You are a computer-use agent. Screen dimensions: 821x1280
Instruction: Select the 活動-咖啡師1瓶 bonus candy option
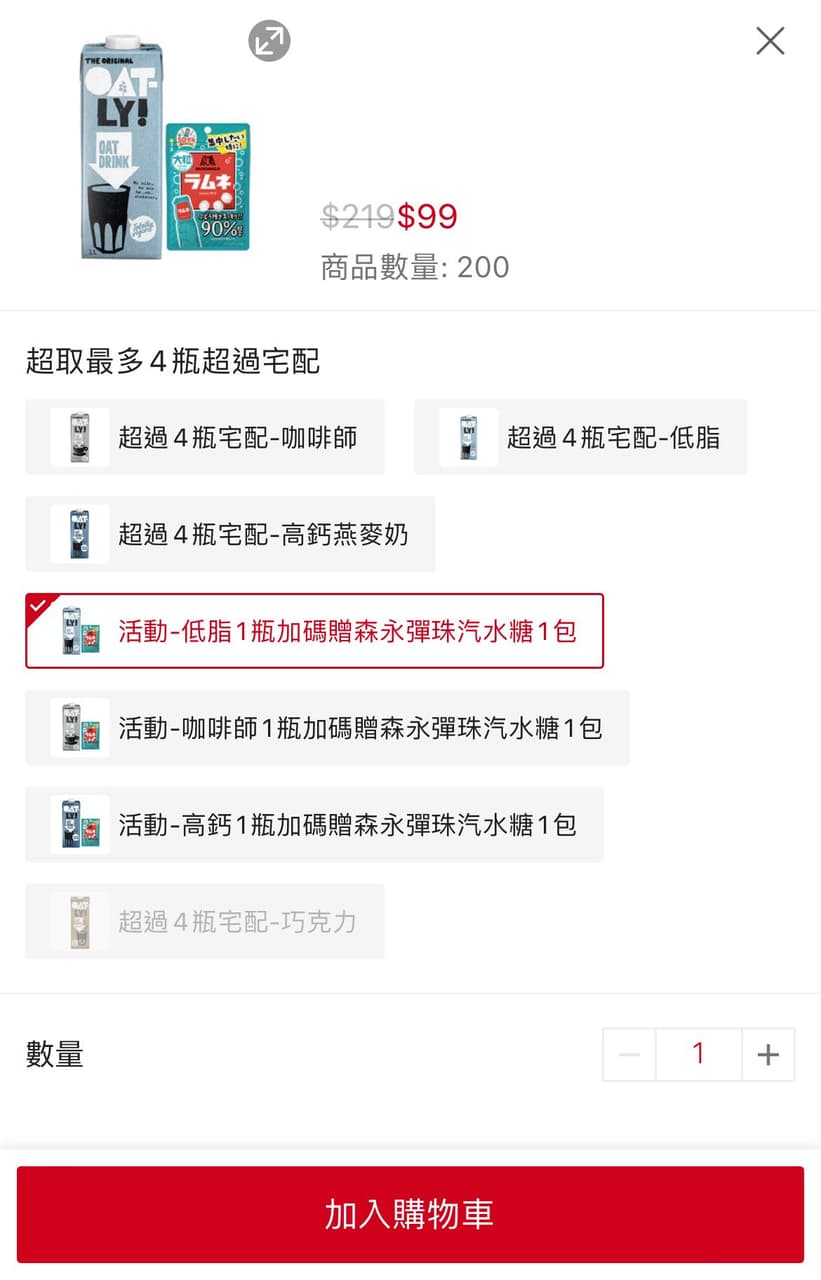coord(315,728)
